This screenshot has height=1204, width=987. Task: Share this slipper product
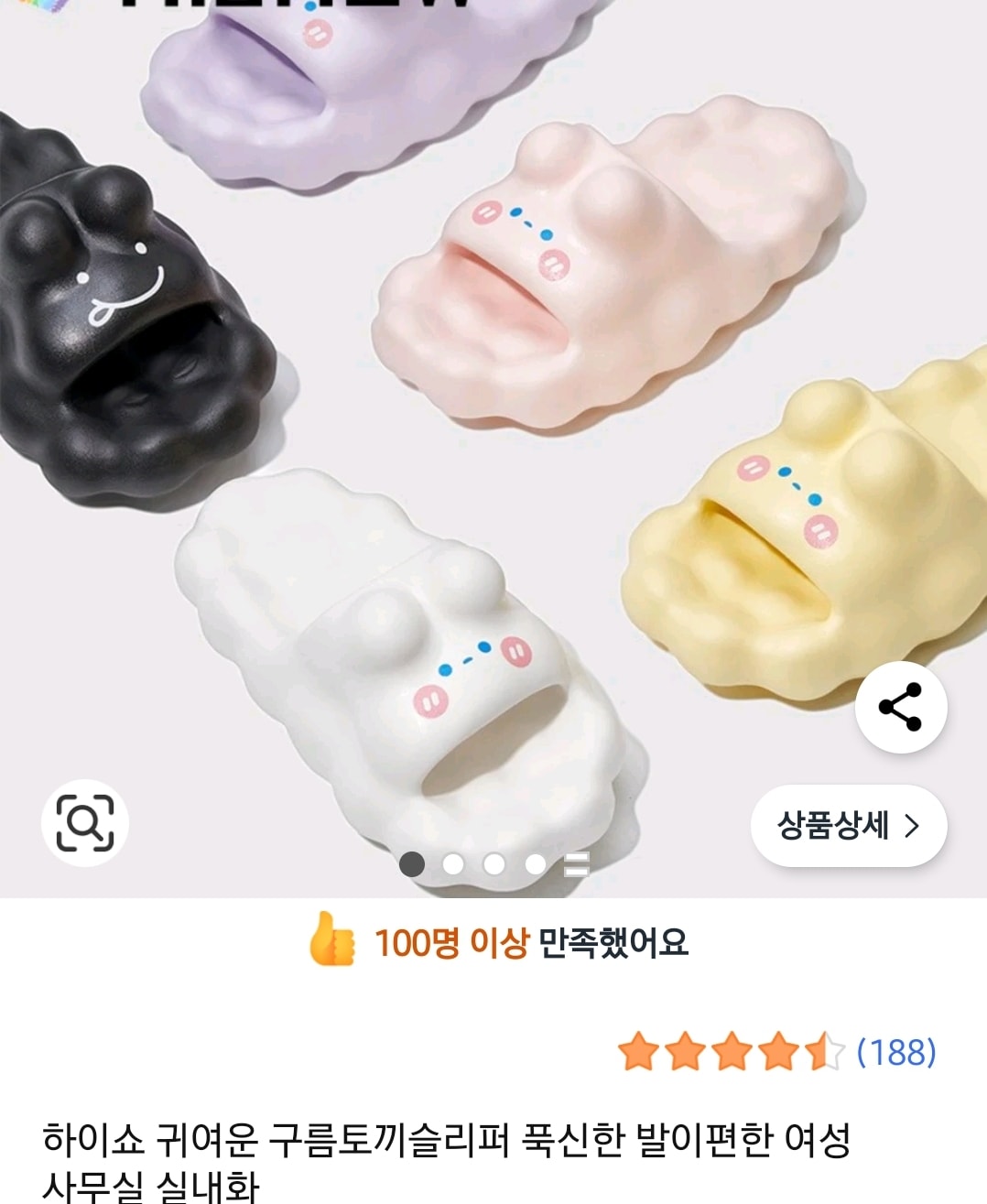pos(901,707)
